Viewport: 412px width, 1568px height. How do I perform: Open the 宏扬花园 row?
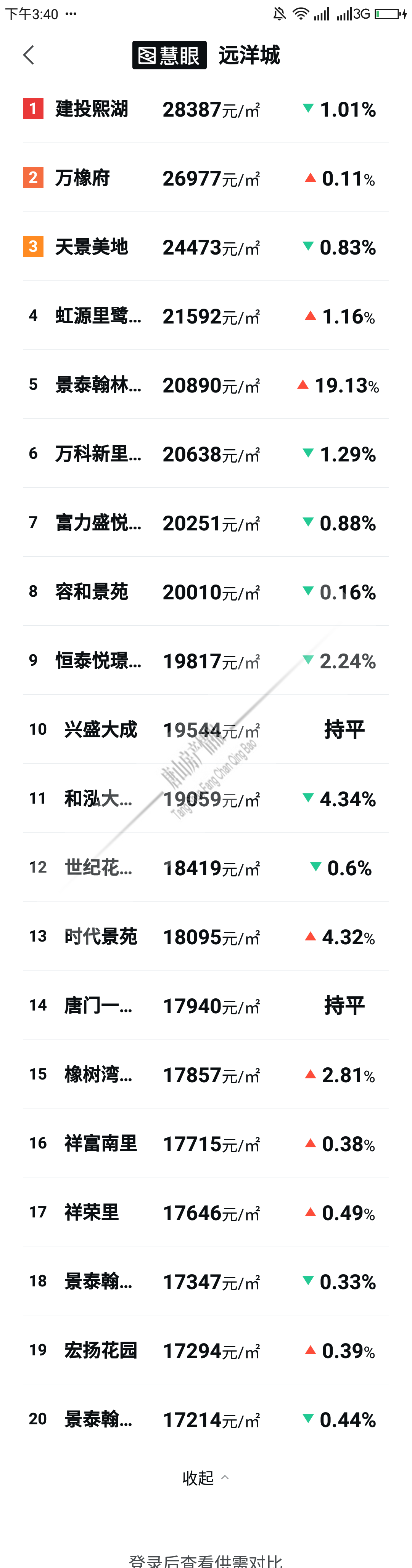coord(101,1350)
